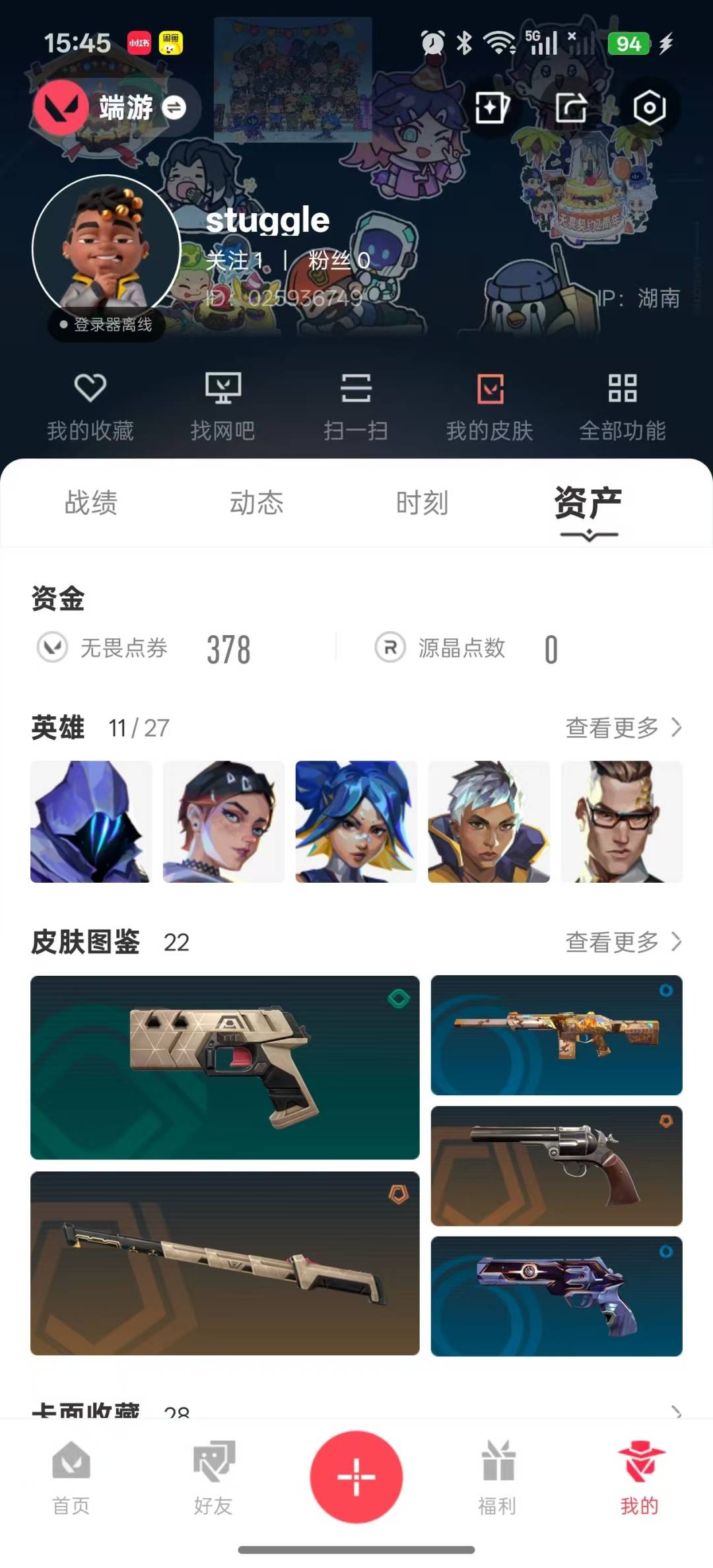This screenshot has height=1568, width=713.
Task: Open the beige pistol skin card
Action: click(224, 1067)
